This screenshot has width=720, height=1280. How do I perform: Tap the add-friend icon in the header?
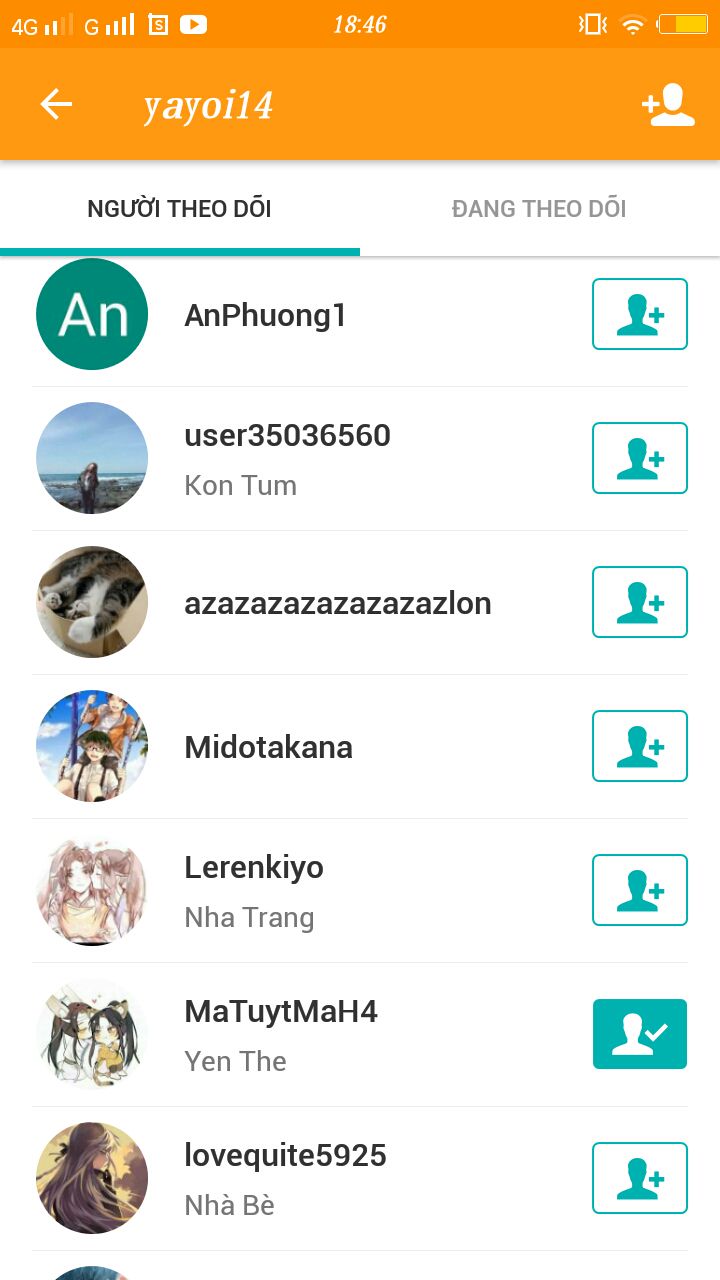[x=668, y=105]
